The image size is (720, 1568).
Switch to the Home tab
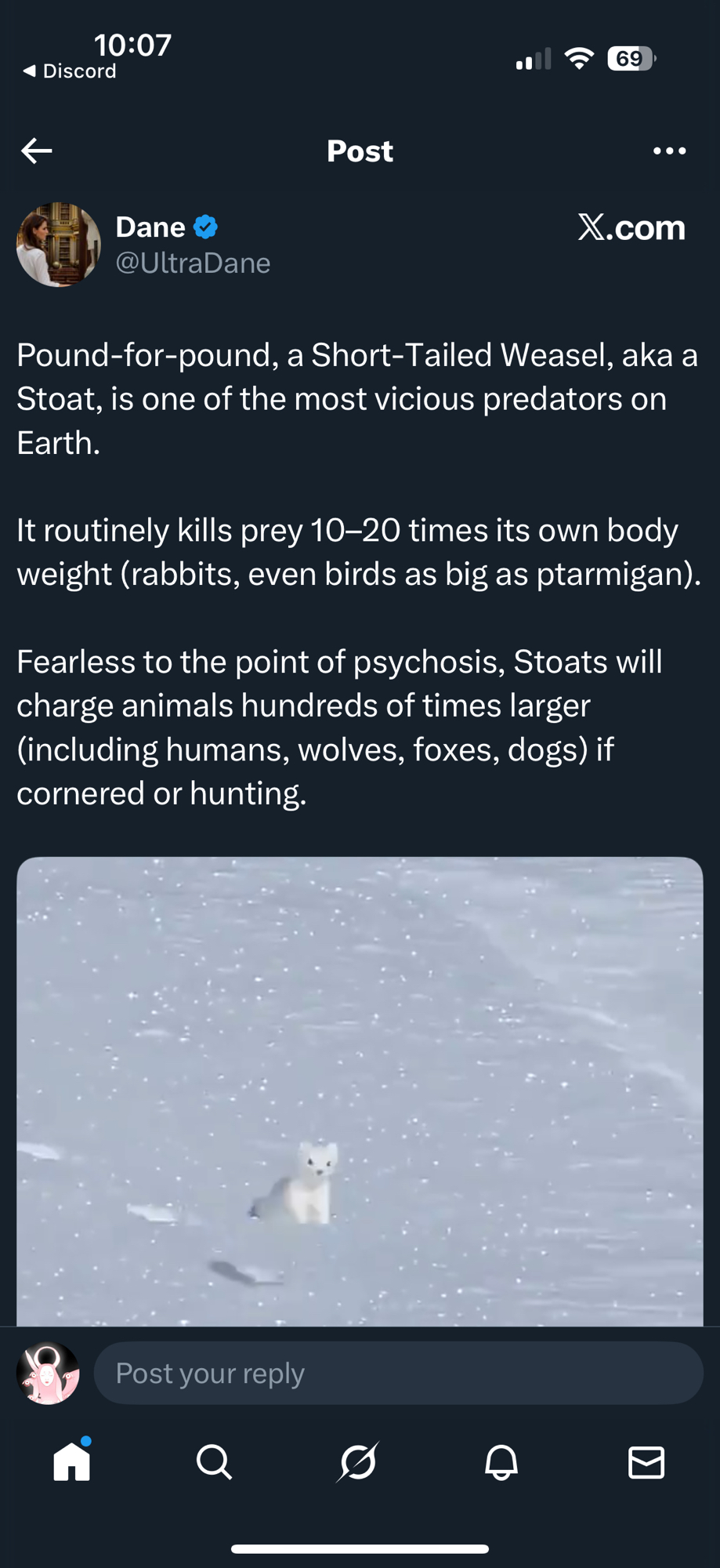coord(72,1461)
